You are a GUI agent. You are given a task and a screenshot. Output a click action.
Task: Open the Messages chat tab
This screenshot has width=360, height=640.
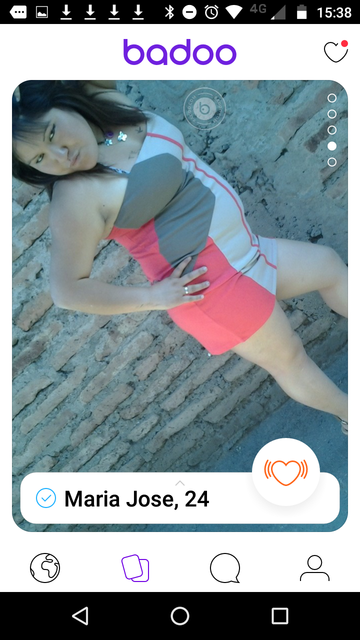coord(225,568)
